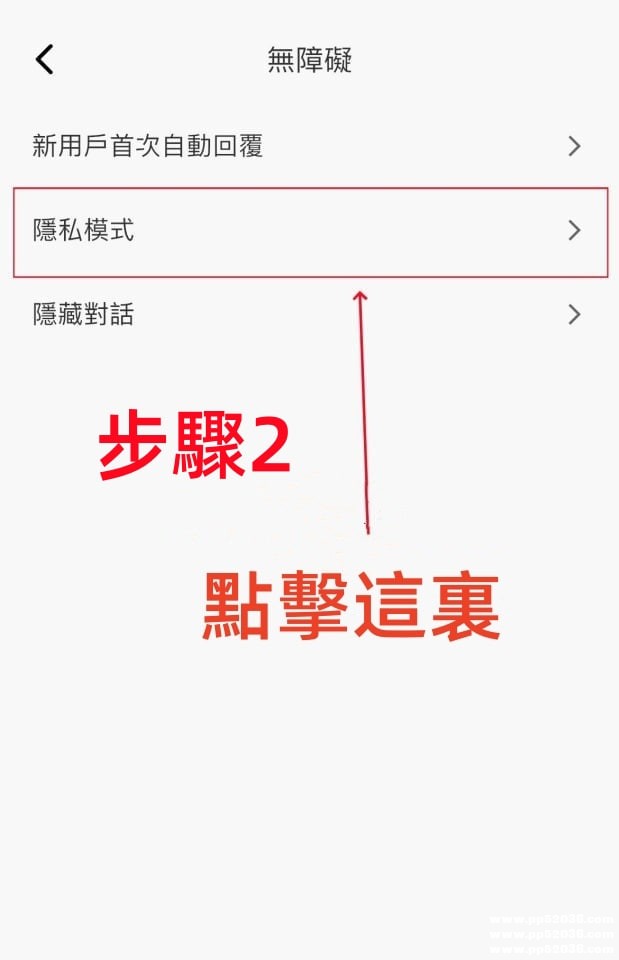Viewport: 619px width, 960px height.
Task: Open the 隱藏對話 option
Action: pos(308,315)
